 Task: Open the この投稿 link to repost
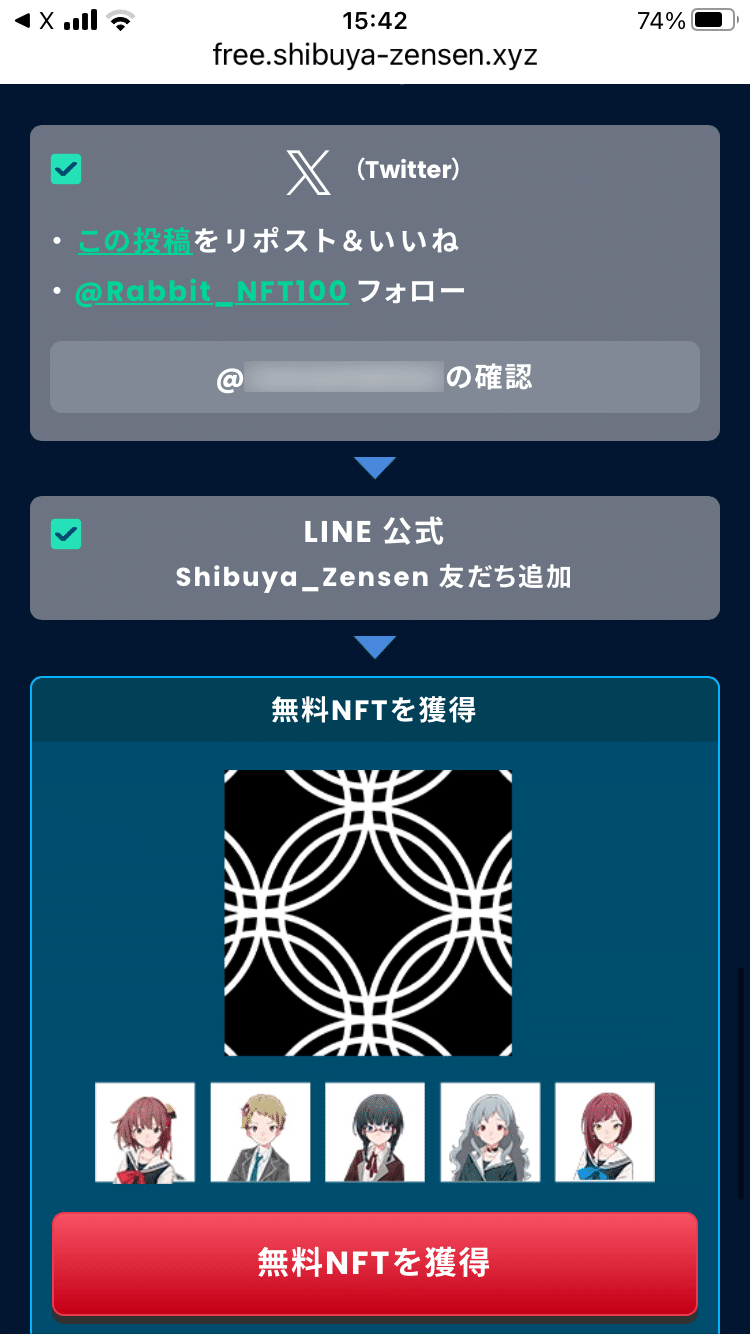134,241
